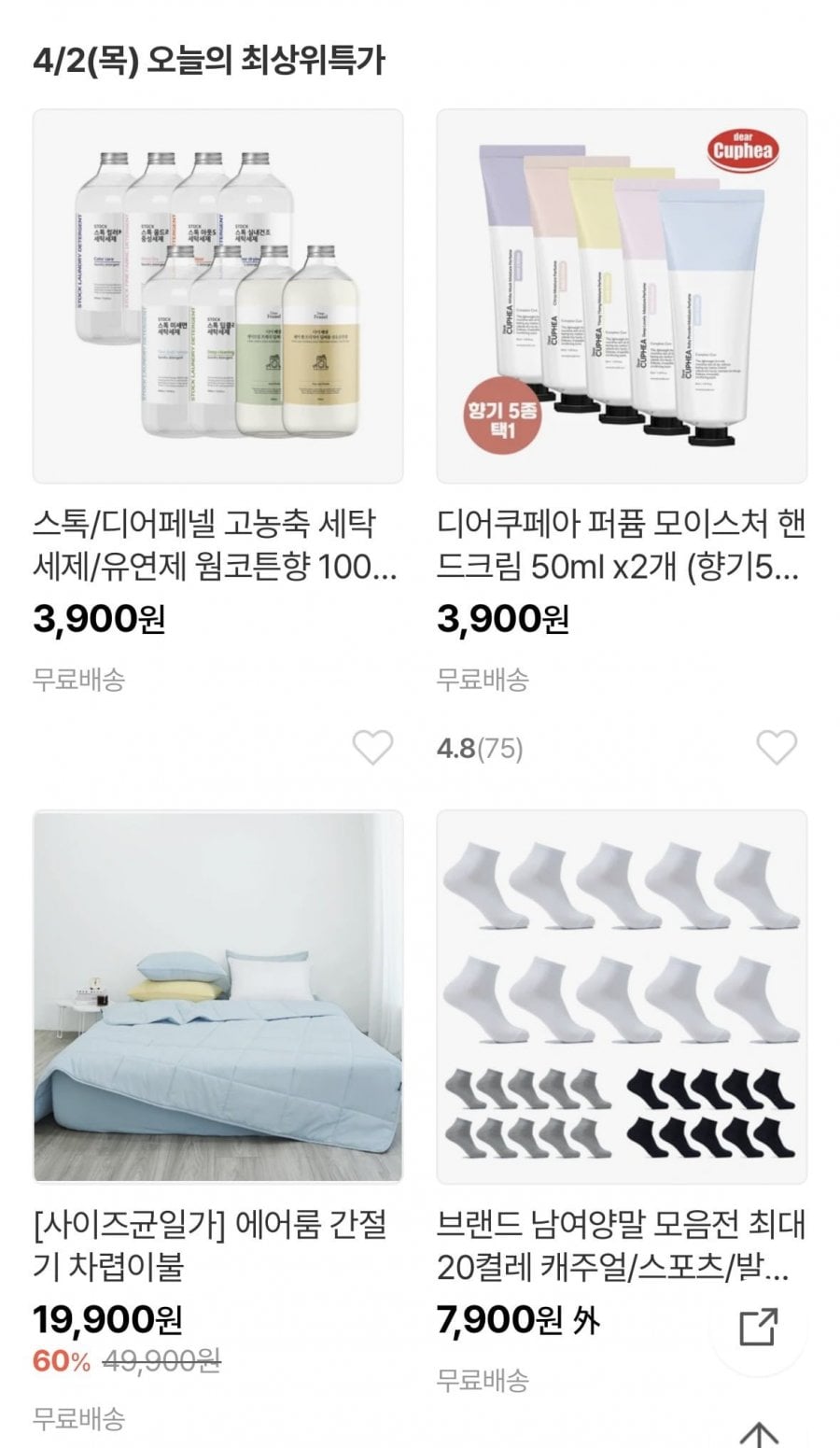This screenshot has width=840, height=1448.
Task: Open the 브랜드 남여양말 모음전 product
Action: [622, 996]
